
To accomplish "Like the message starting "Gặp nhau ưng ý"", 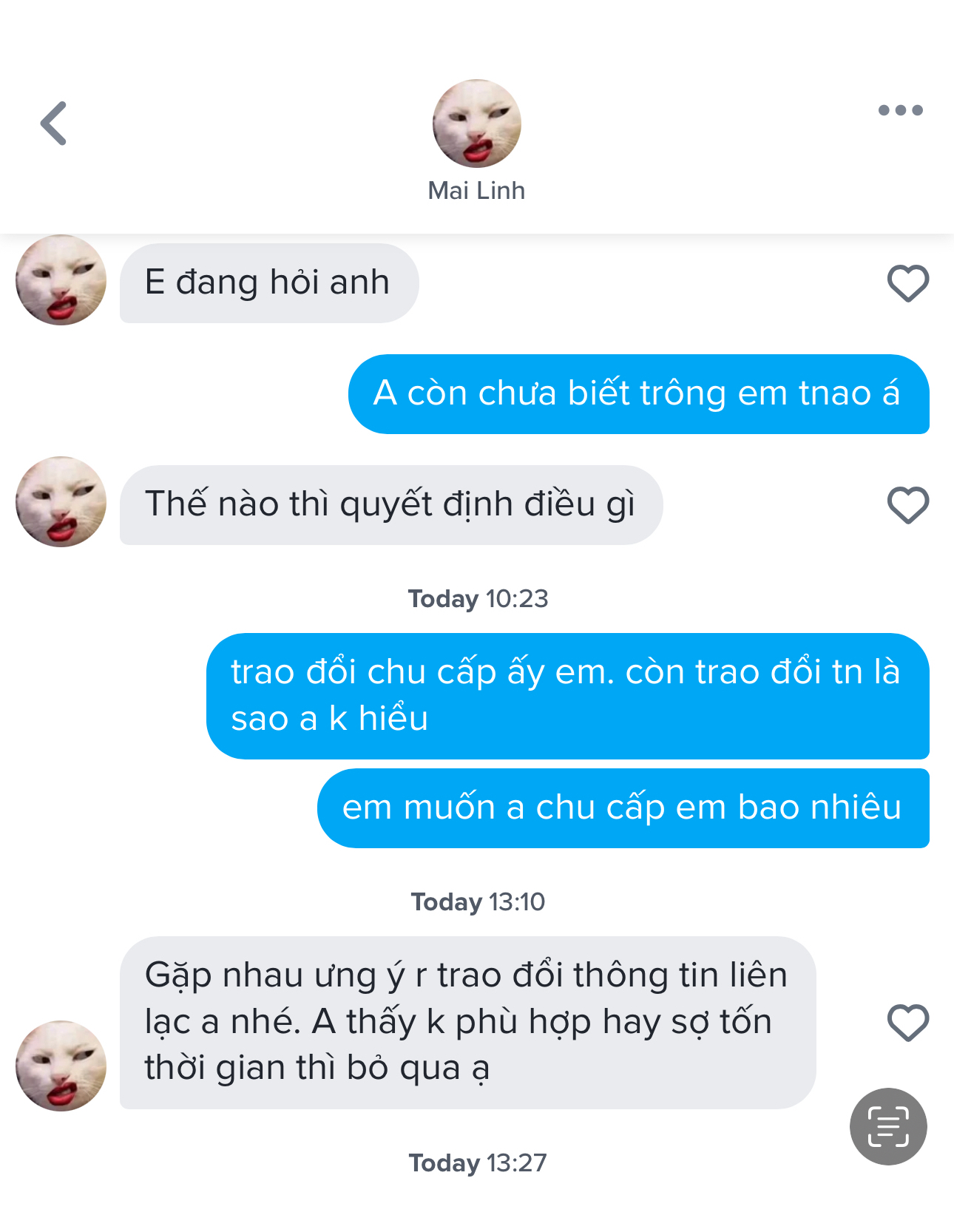I will point(907,1023).
